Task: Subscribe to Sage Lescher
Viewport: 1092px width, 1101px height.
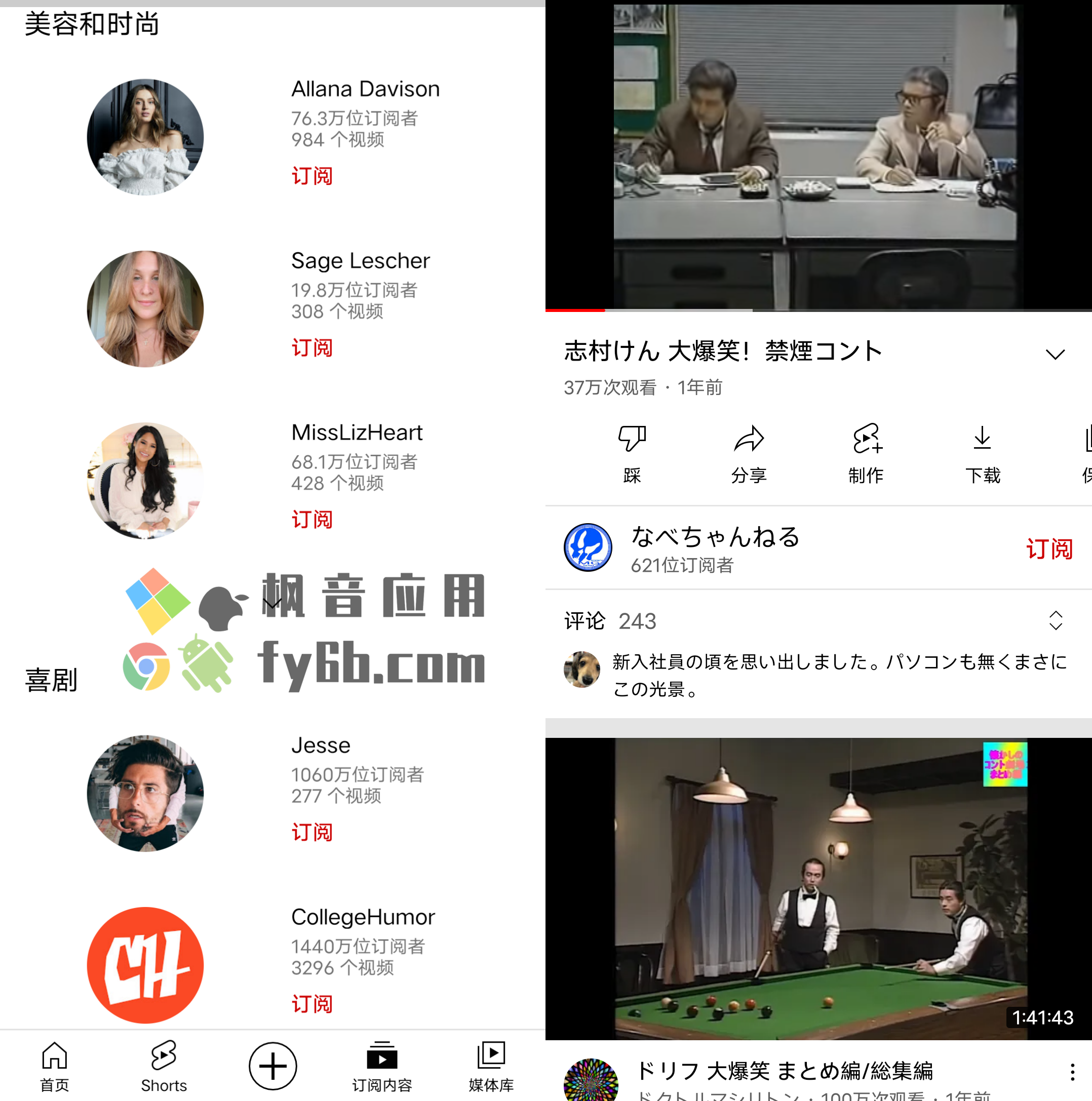Action: tap(312, 347)
